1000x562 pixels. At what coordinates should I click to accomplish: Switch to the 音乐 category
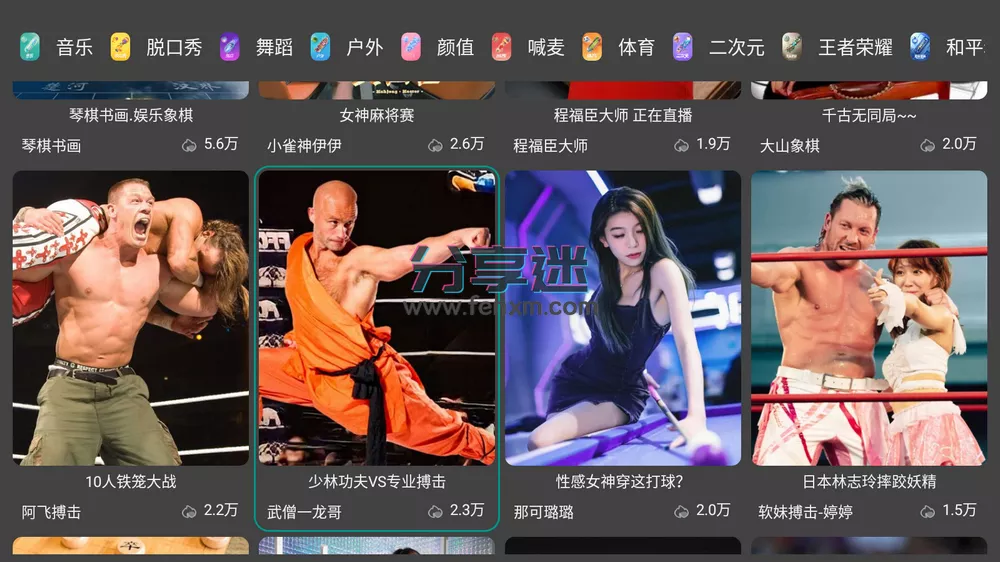(x=57, y=47)
